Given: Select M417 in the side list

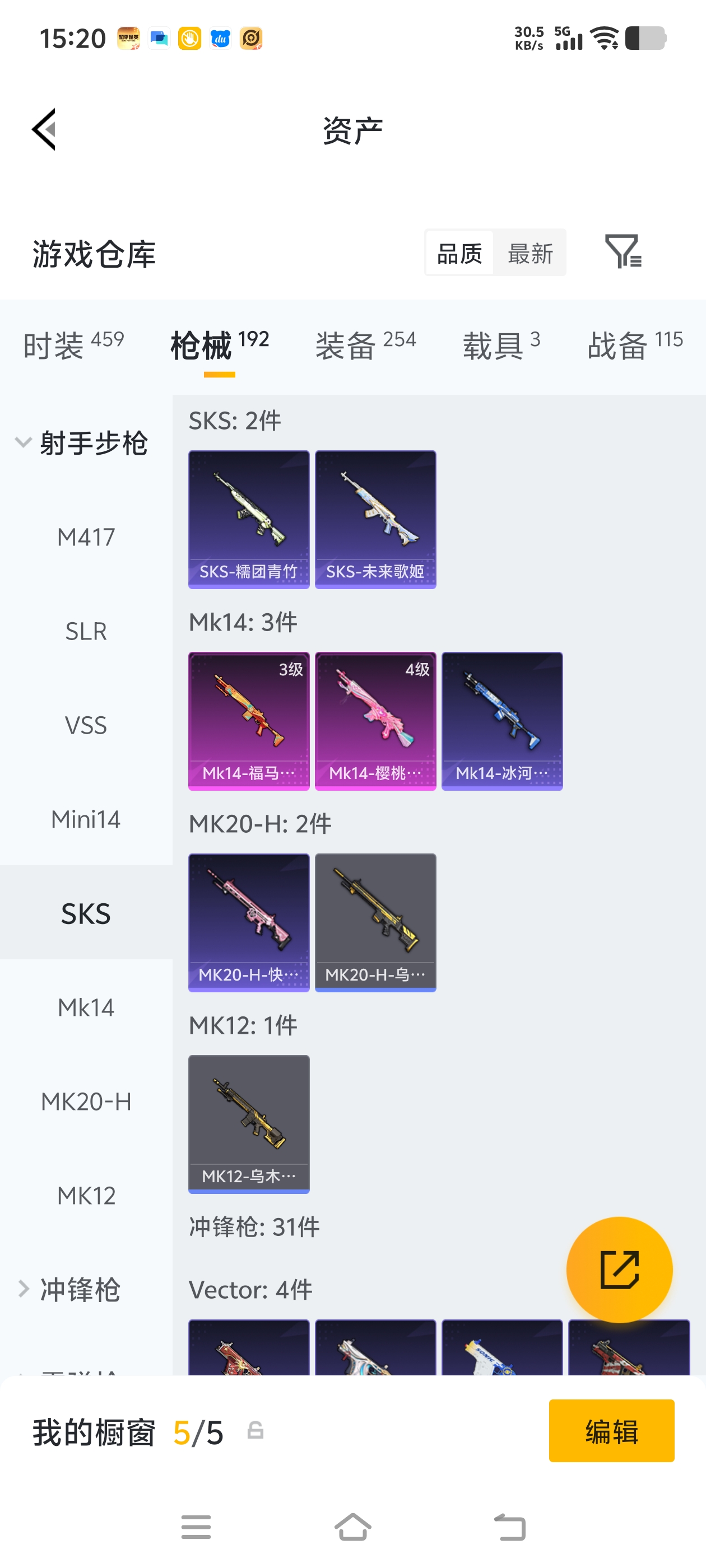Looking at the screenshot, I should (x=86, y=537).
